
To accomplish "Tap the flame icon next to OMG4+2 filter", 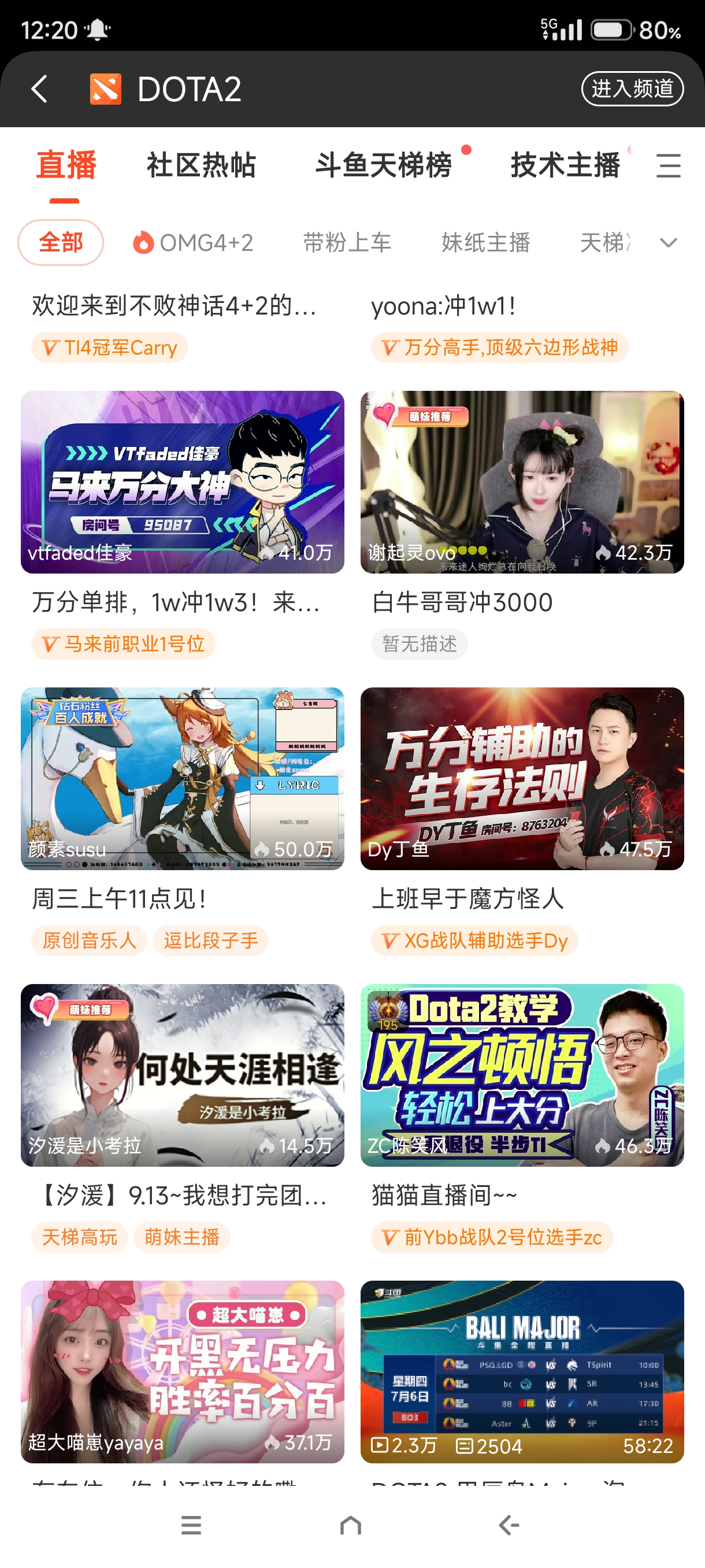I will [142, 242].
